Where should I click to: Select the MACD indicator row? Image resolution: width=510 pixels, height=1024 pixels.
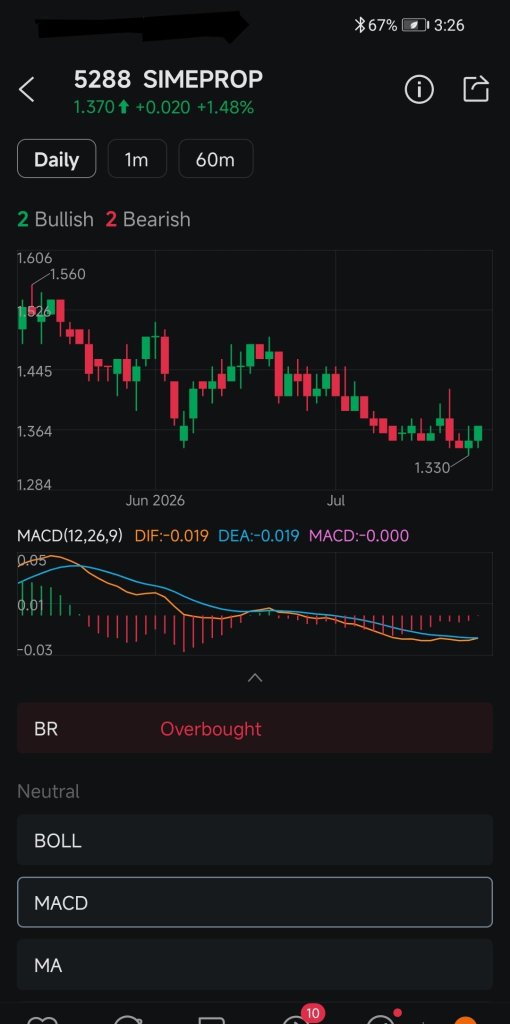255,903
